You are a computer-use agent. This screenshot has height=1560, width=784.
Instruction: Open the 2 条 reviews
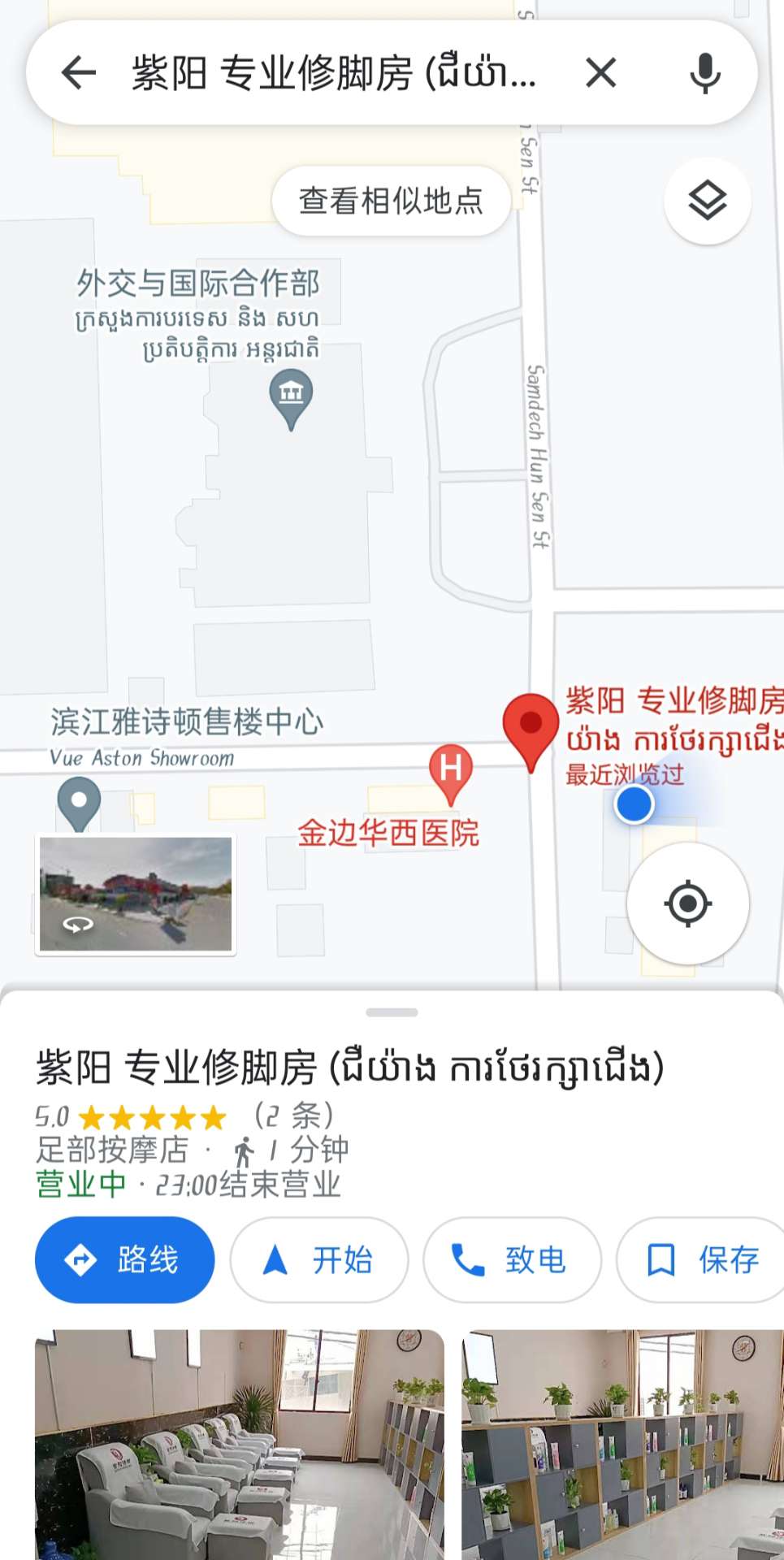[x=293, y=1116]
